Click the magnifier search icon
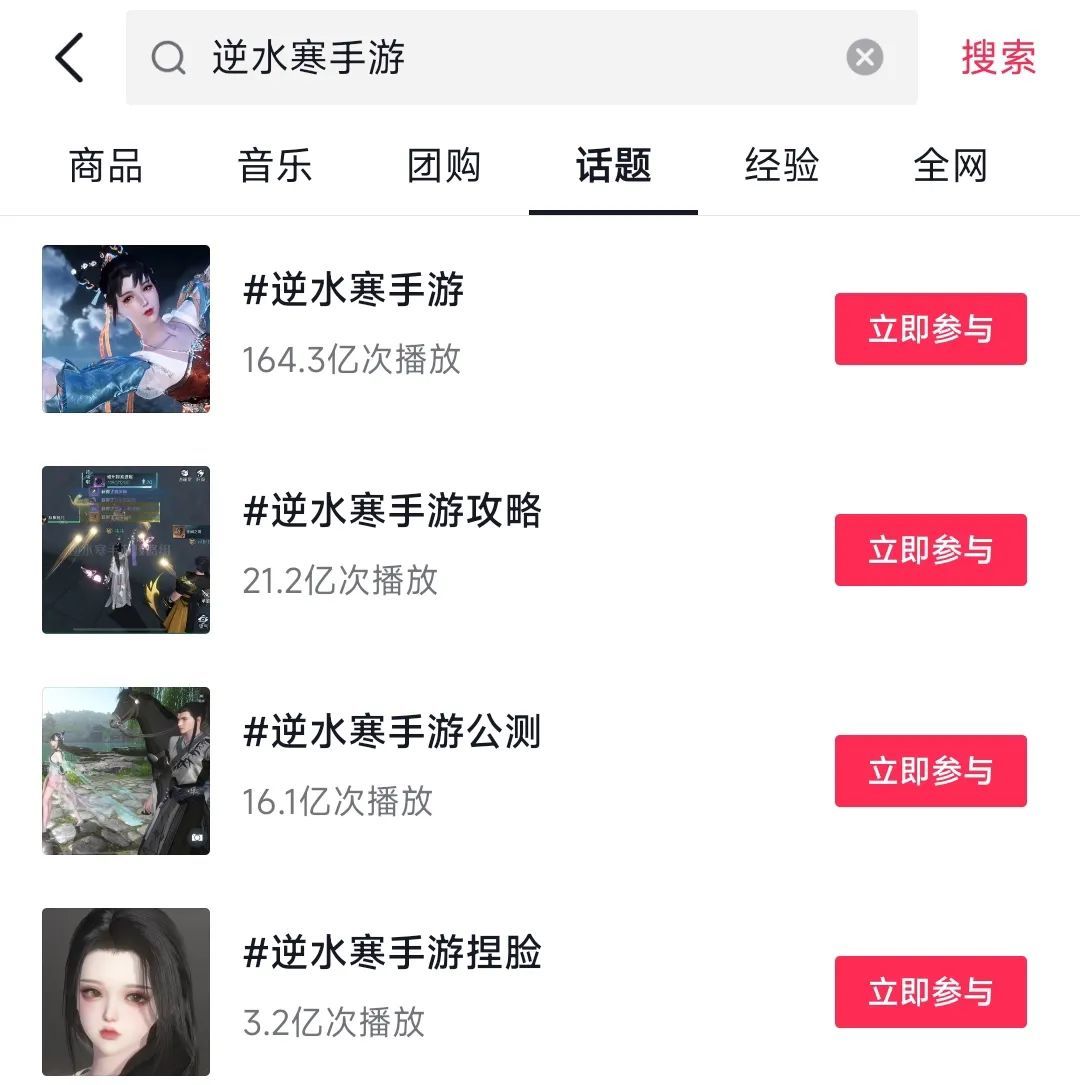1080x1085 pixels. click(x=168, y=58)
